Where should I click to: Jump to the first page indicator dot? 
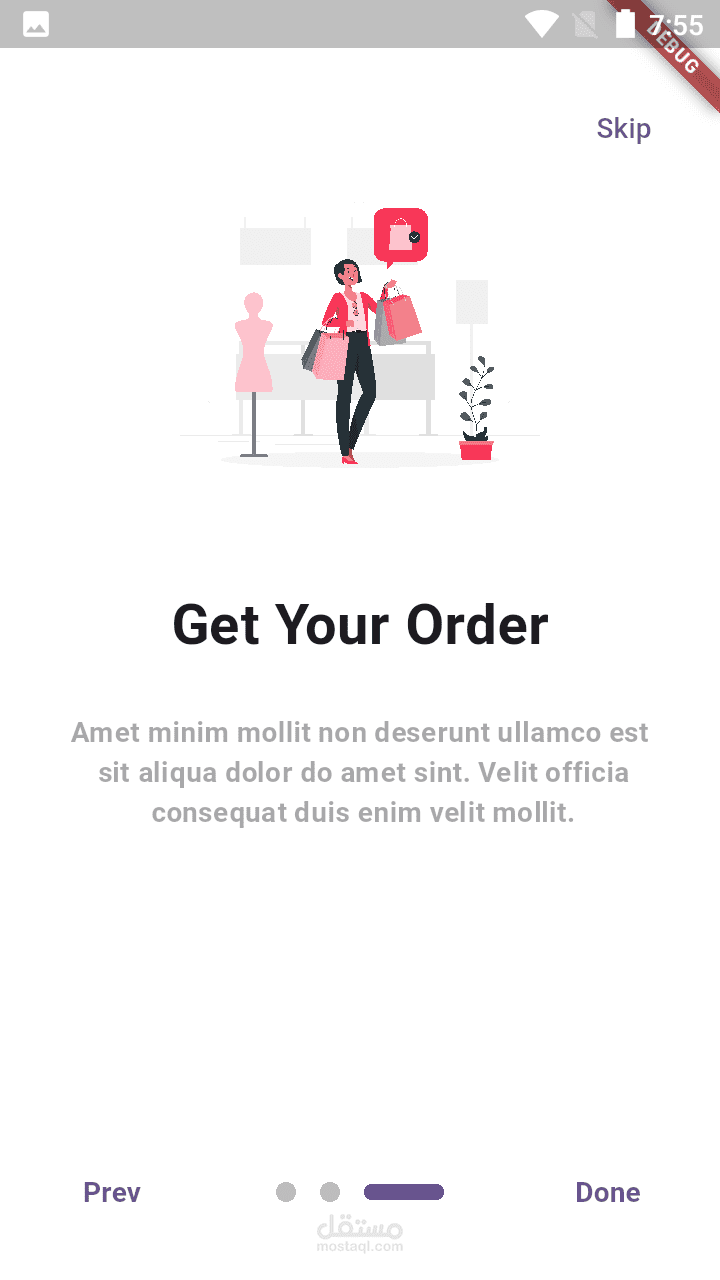[286, 1192]
